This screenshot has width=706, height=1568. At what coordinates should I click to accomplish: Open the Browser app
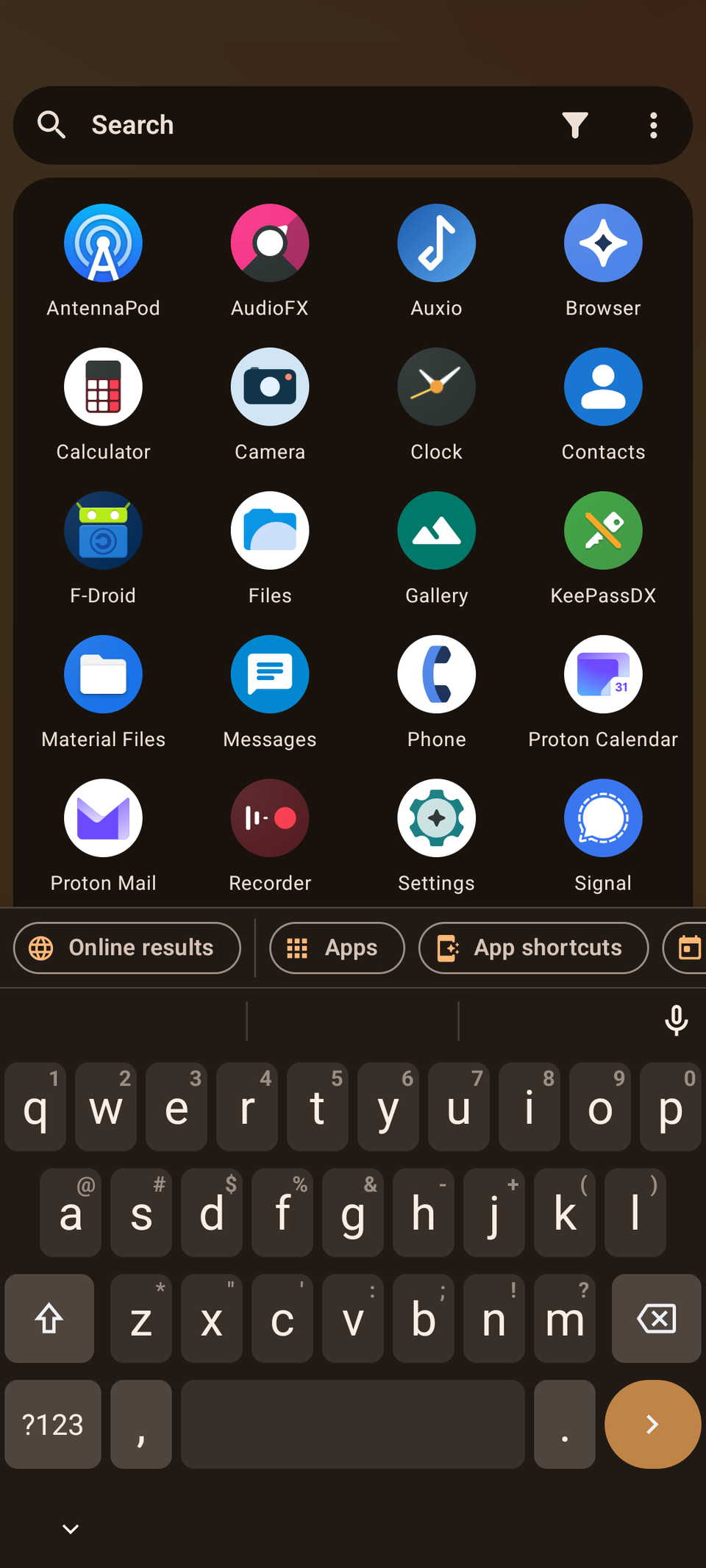[x=603, y=243]
